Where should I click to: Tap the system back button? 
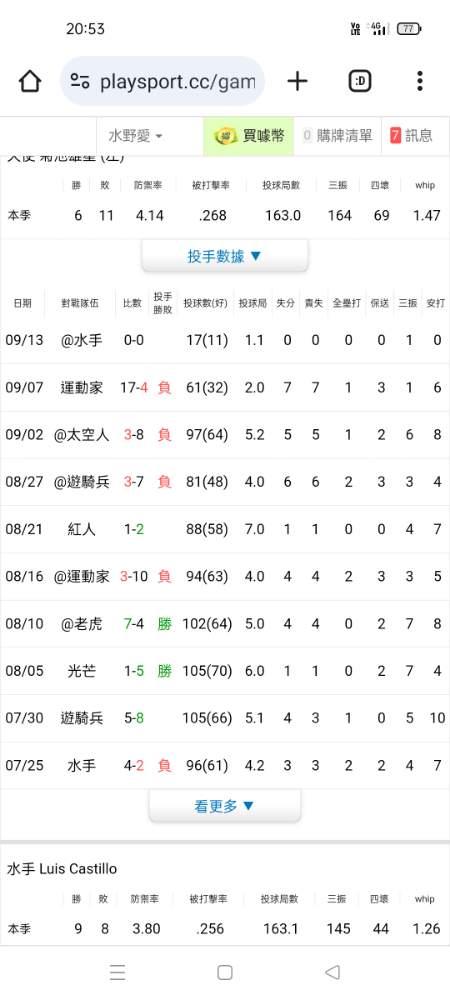(332, 972)
